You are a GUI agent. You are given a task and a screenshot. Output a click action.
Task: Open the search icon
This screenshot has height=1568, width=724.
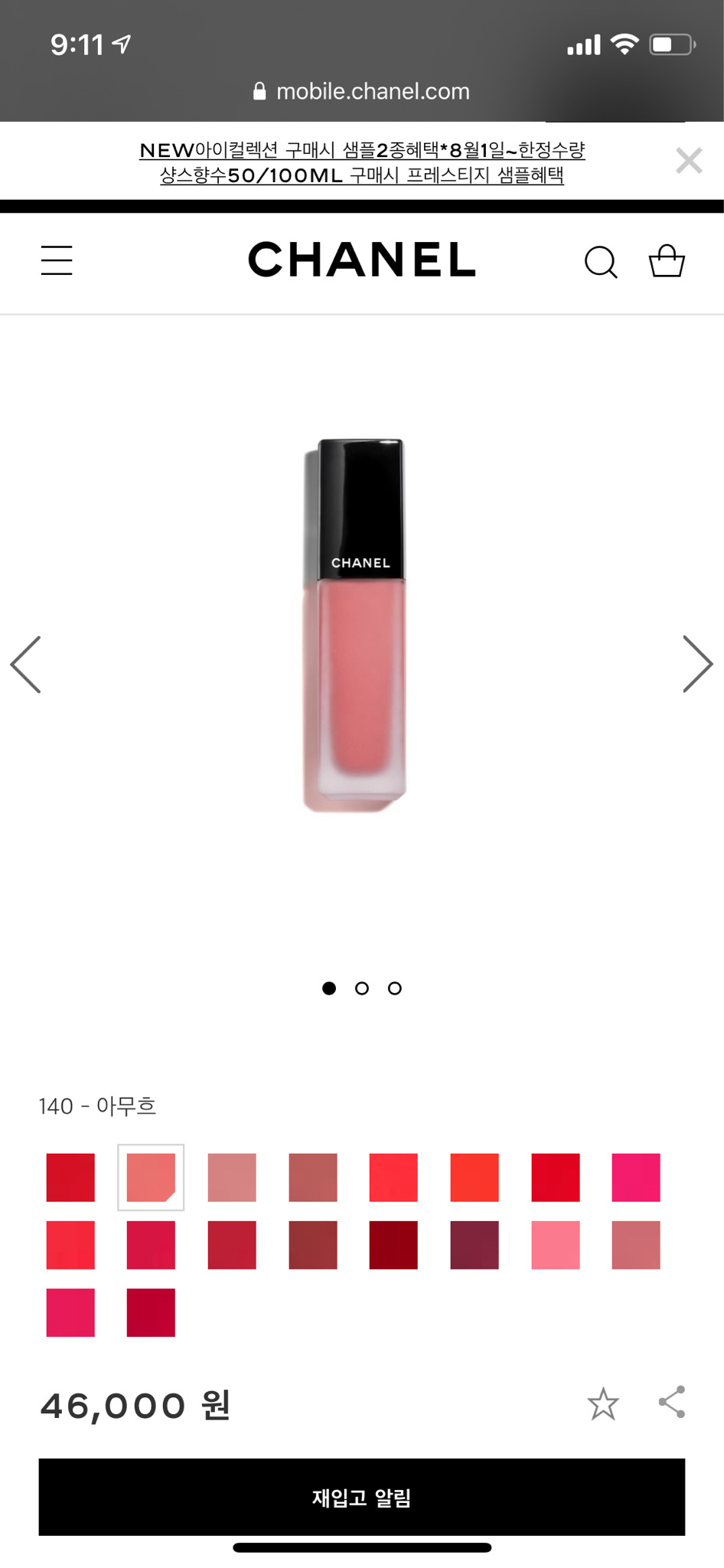pyautogui.click(x=602, y=261)
